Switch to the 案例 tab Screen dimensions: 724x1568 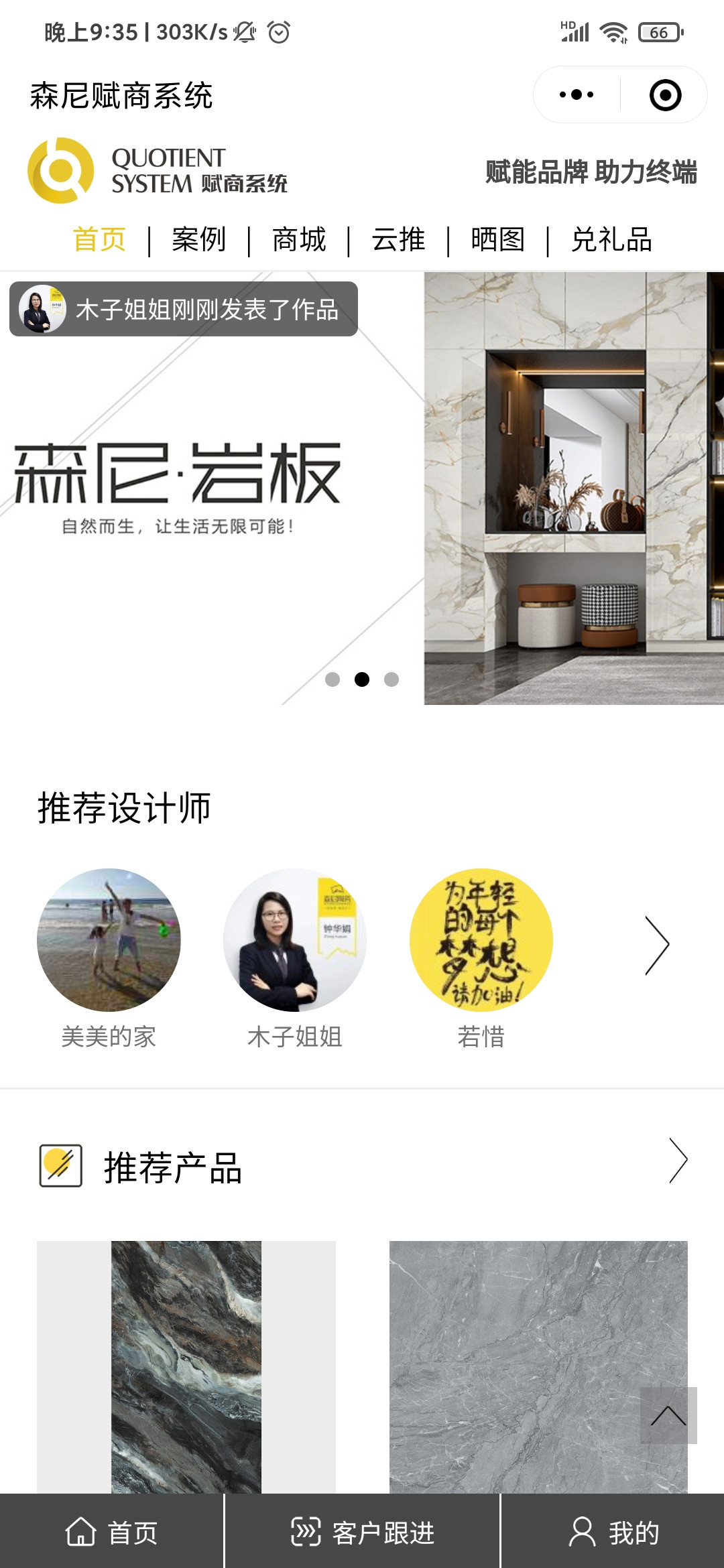(x=198, y=240)
